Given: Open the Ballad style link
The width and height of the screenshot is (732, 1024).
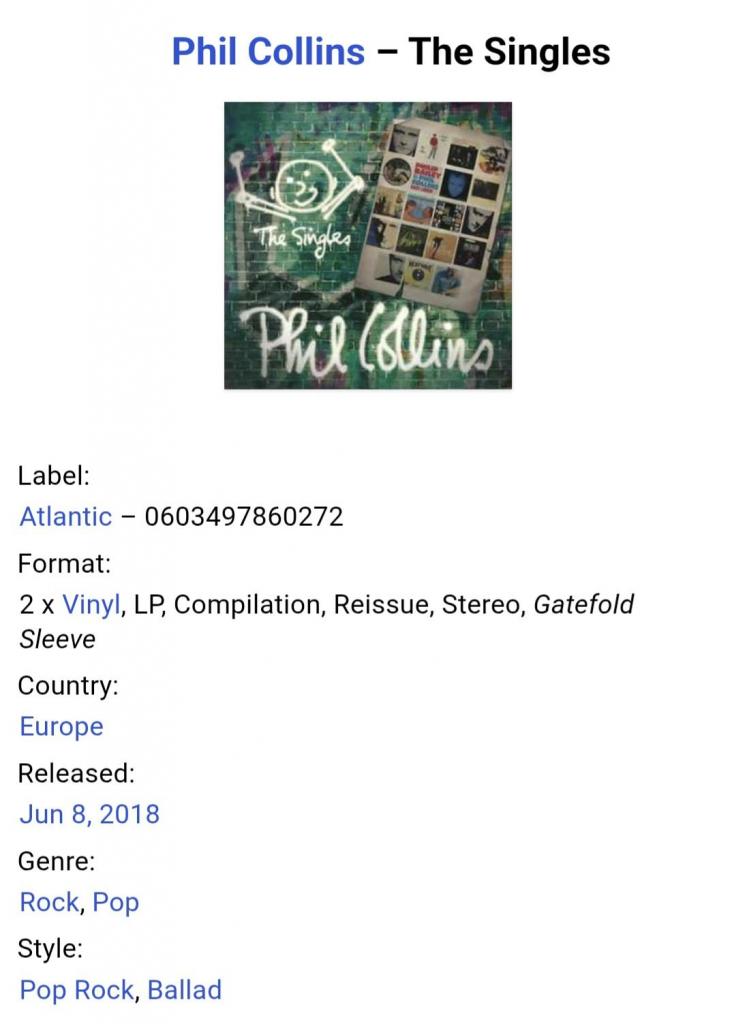Looking at the screenshot, I should tap(185, 990).
